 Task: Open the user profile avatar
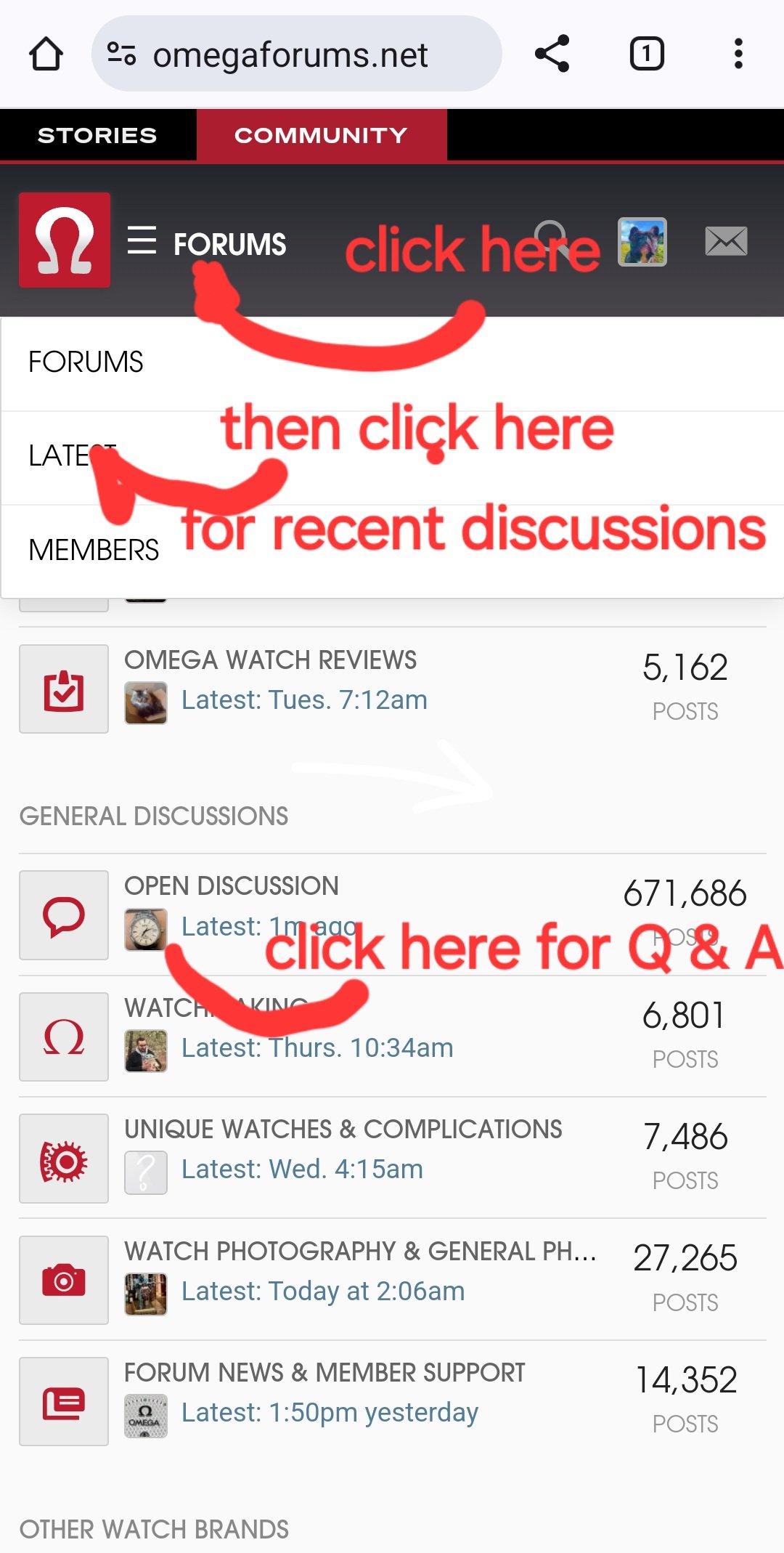coord(642,242)
